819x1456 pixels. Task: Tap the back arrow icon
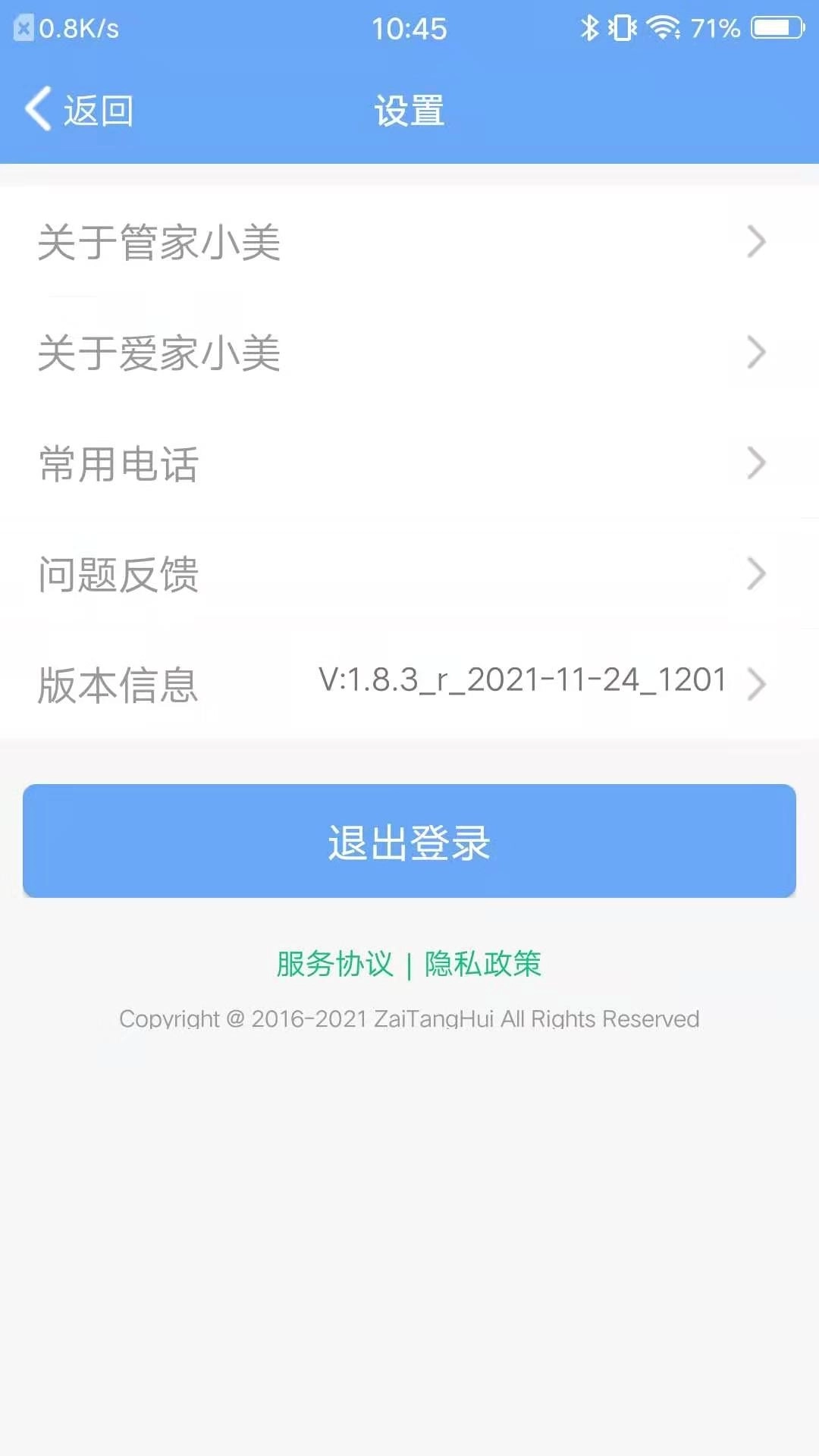[x=38, y=109]
